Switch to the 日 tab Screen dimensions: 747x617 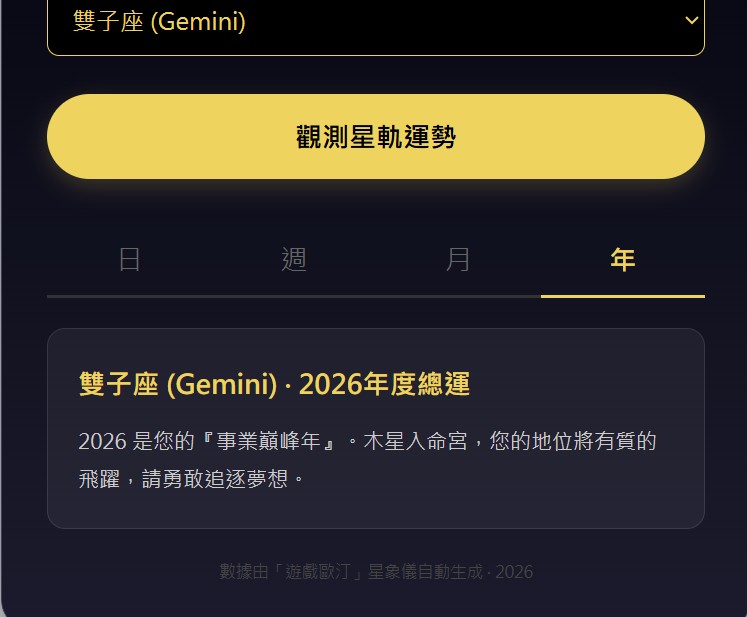click(129, 260)
